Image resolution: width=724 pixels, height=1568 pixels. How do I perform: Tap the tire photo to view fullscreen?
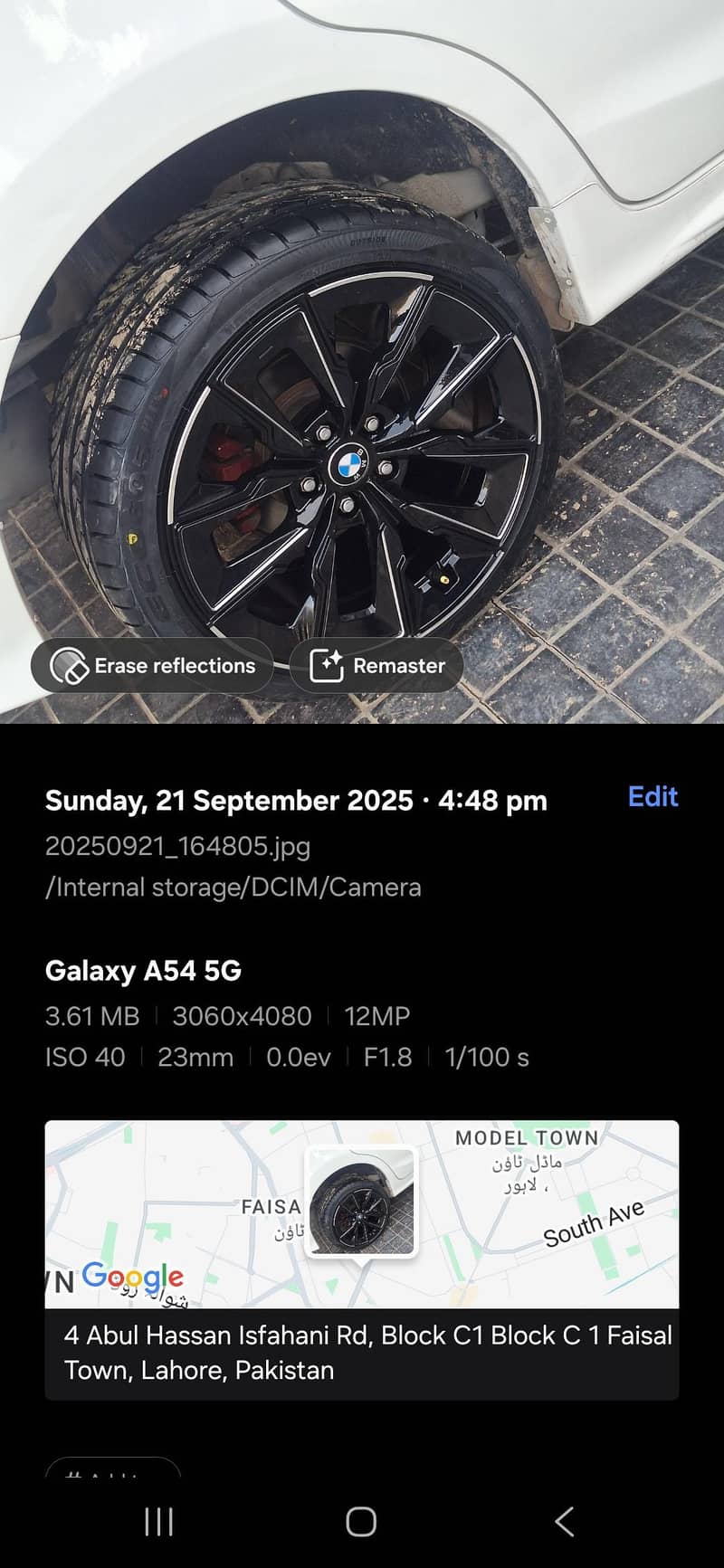tap(362, 362)
